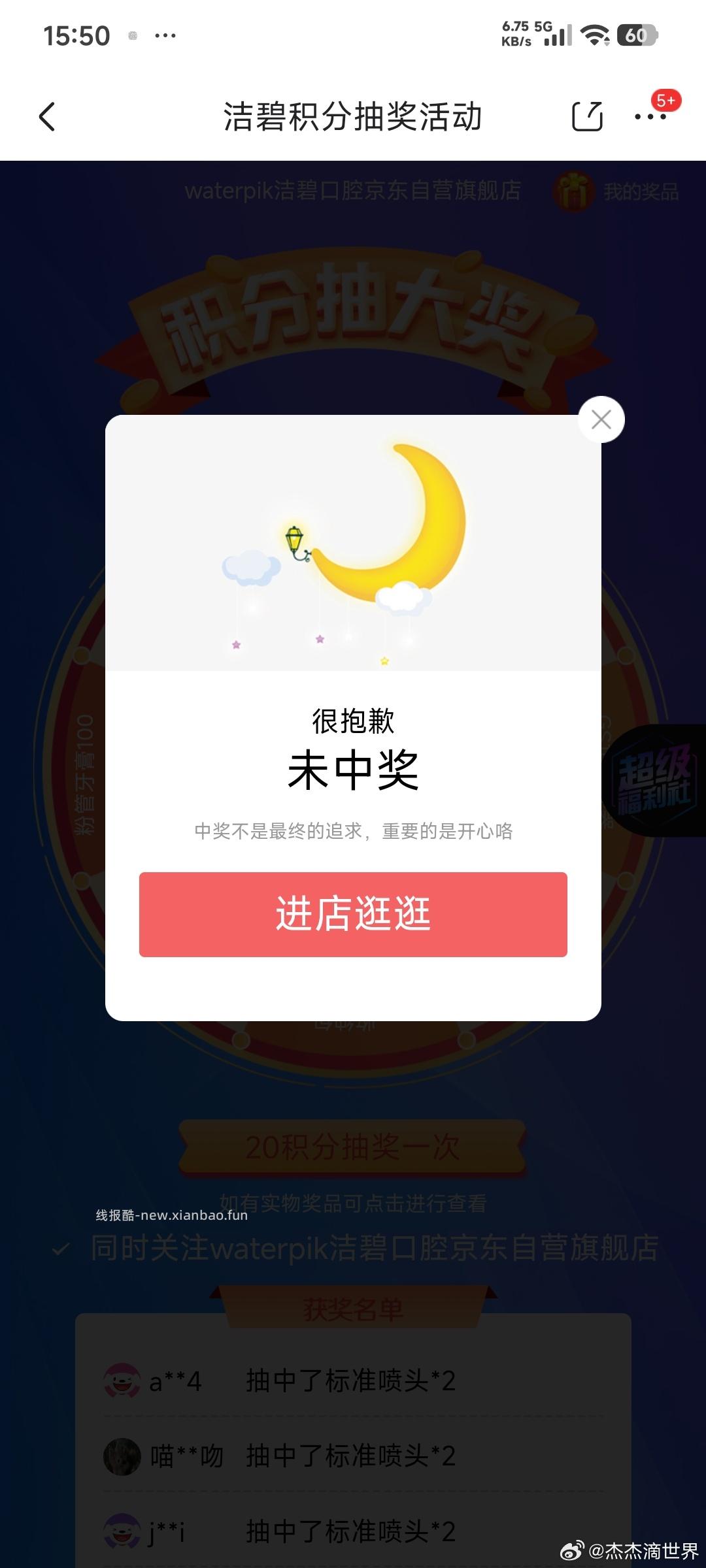Dismiss the 未中奖 popup with the X

click(x=599, y=419)
